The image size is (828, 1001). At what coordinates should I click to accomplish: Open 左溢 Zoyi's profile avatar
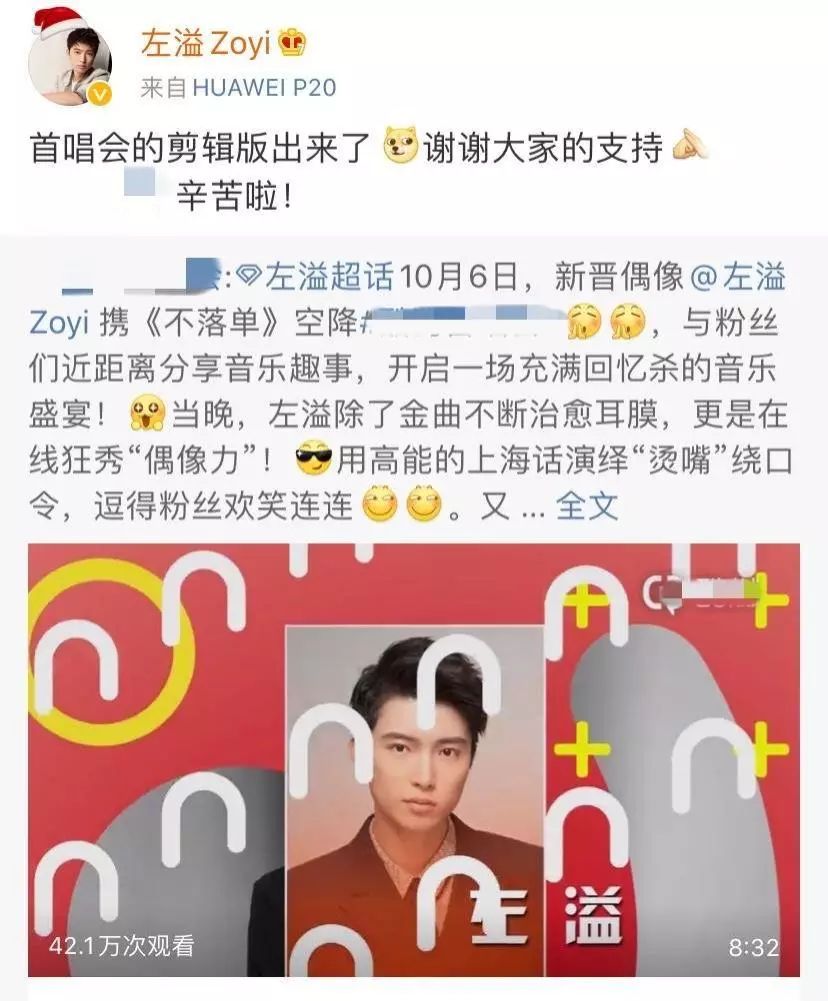coord(70,64)
